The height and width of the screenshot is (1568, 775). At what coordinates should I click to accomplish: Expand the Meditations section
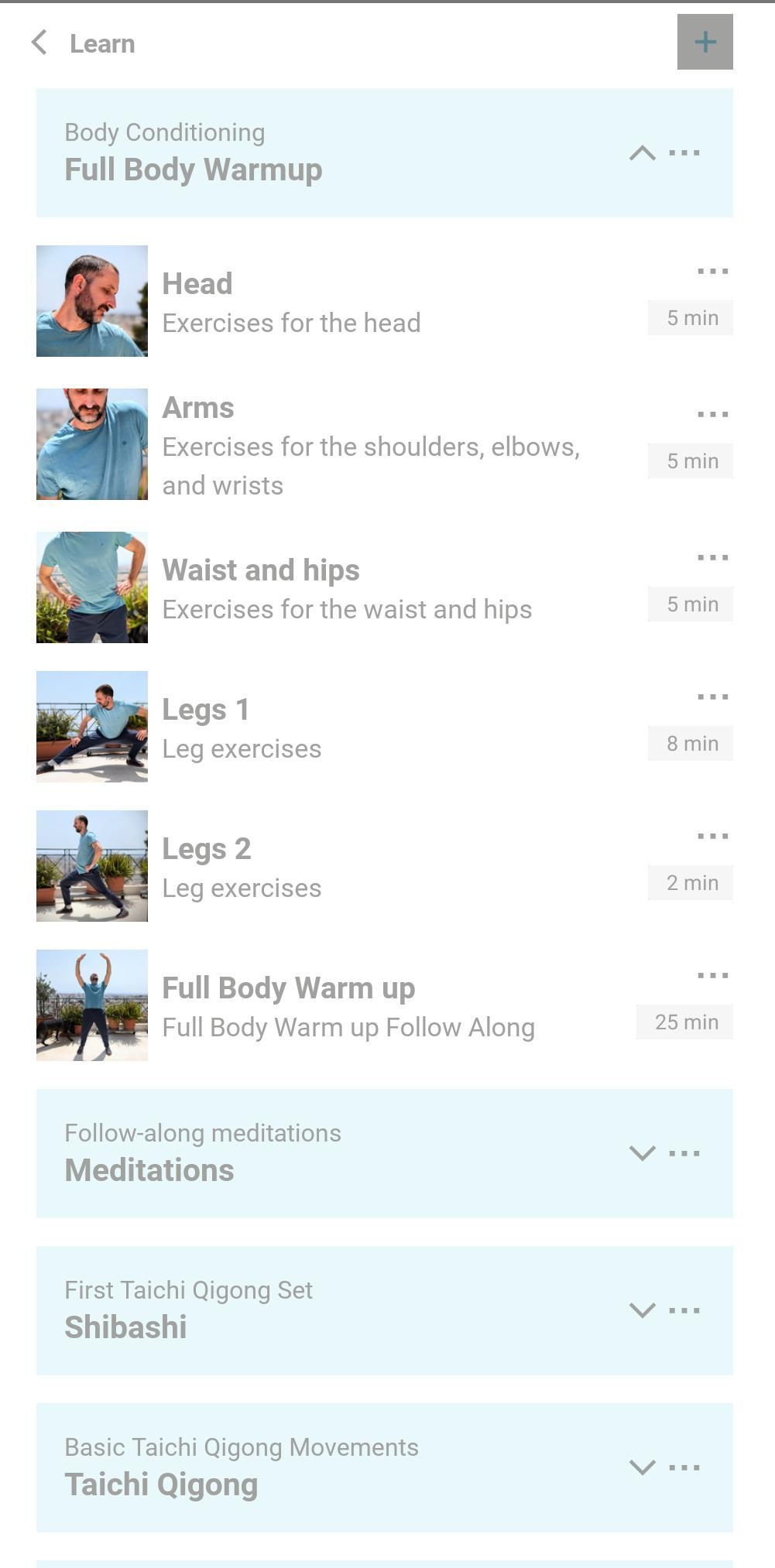tap(642, 1153)
